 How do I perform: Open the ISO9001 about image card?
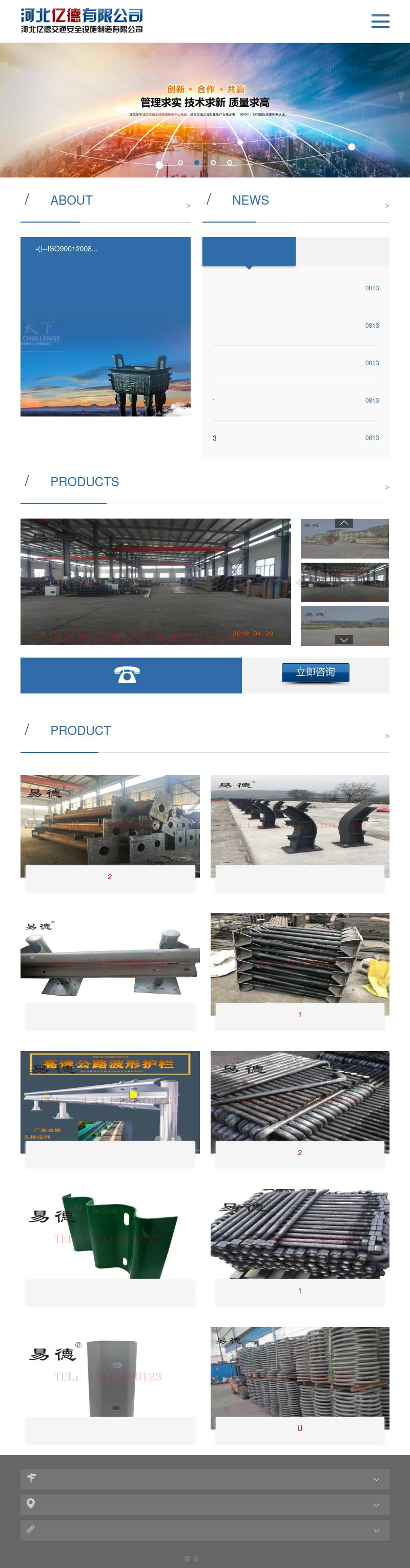point(105,327)
